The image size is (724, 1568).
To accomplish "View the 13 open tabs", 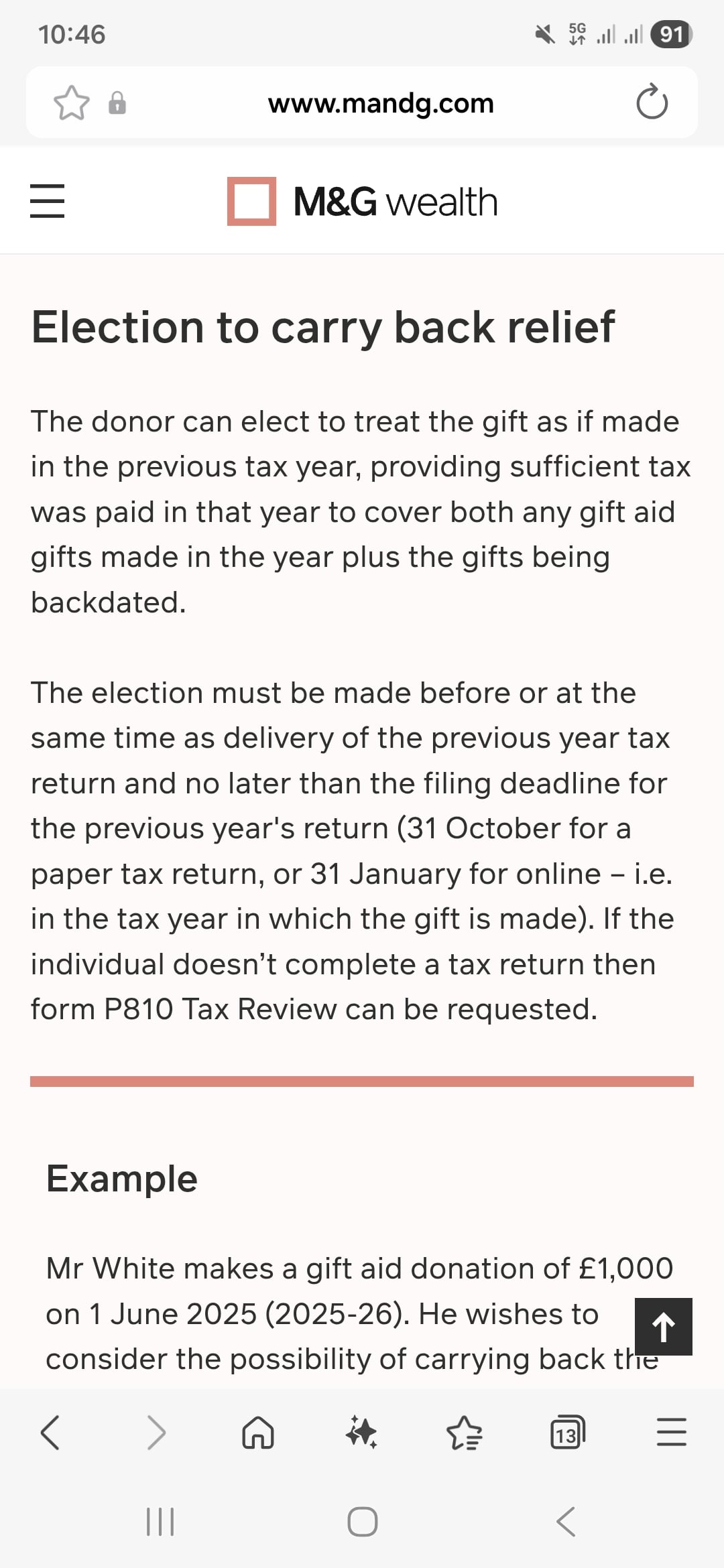I will pos(567,1433).
